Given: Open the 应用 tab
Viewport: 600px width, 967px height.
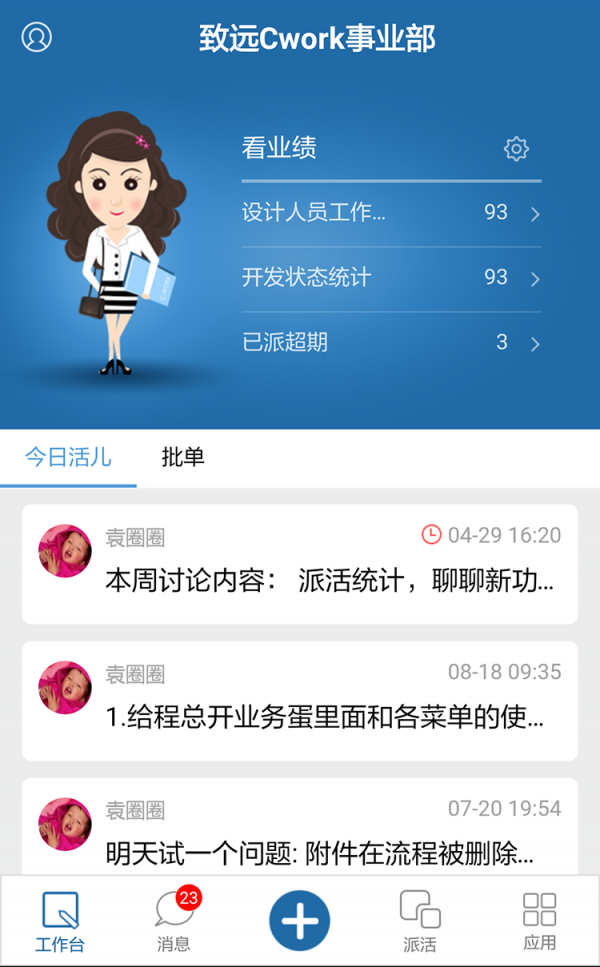Looking at the screenshot, I should click(x=540, y=921).
